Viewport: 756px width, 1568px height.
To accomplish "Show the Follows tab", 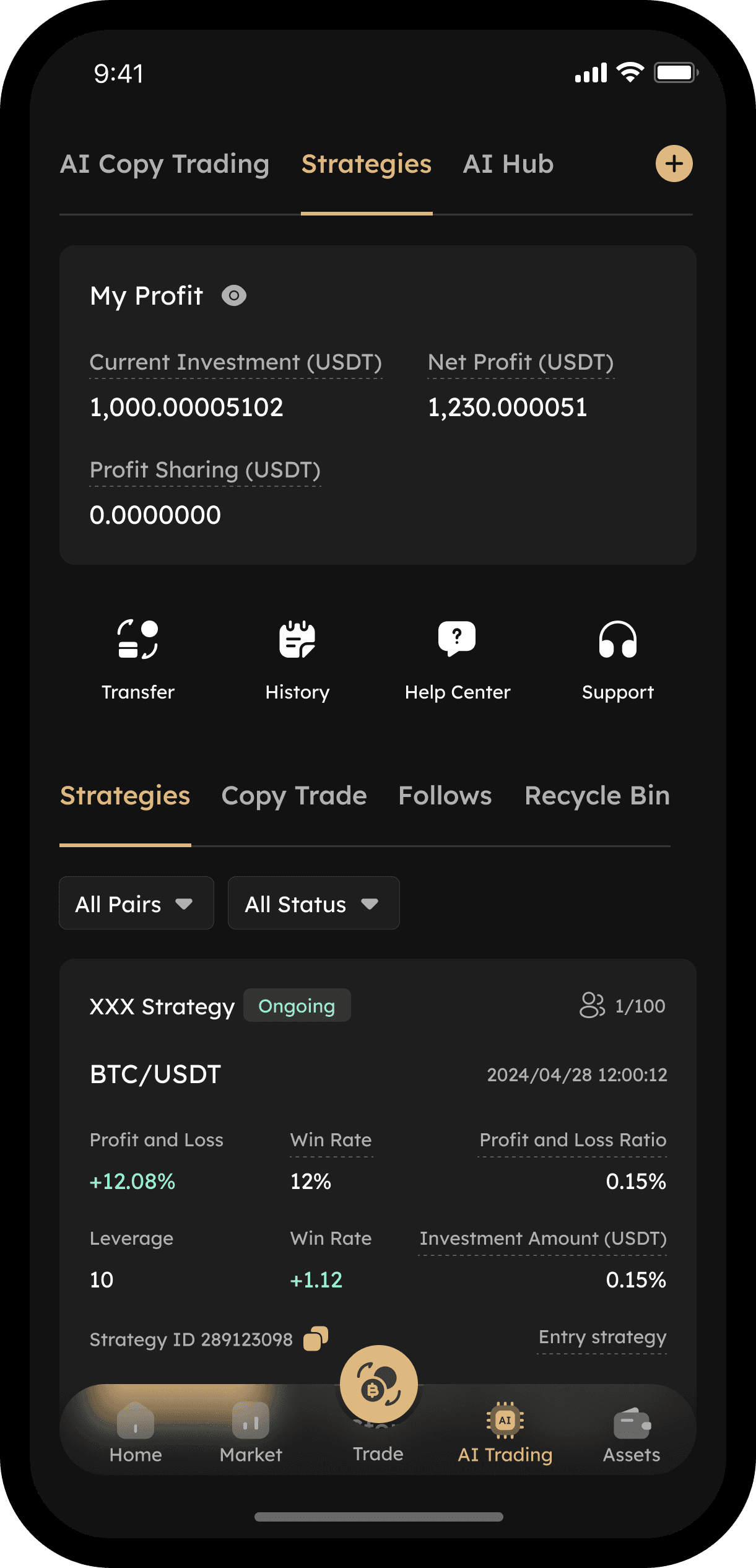I will pyautogui.click(x=445, y=796).
